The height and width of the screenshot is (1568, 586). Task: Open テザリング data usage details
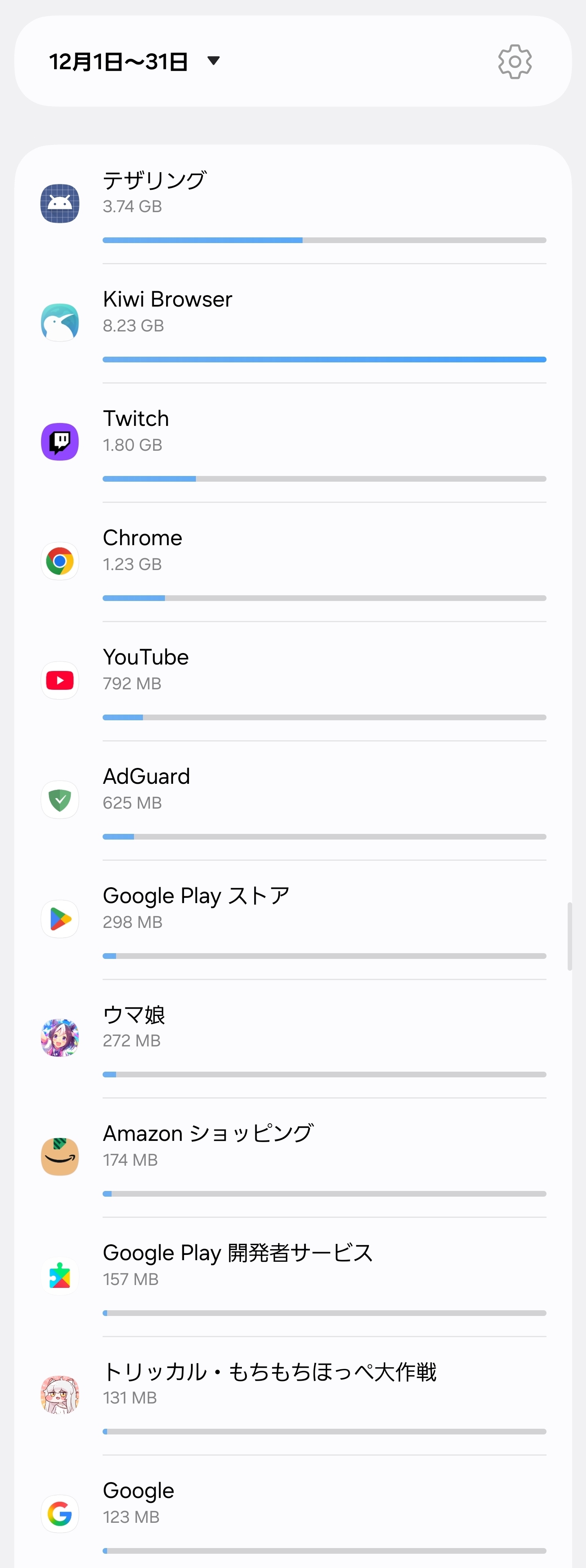pos(293,204)
